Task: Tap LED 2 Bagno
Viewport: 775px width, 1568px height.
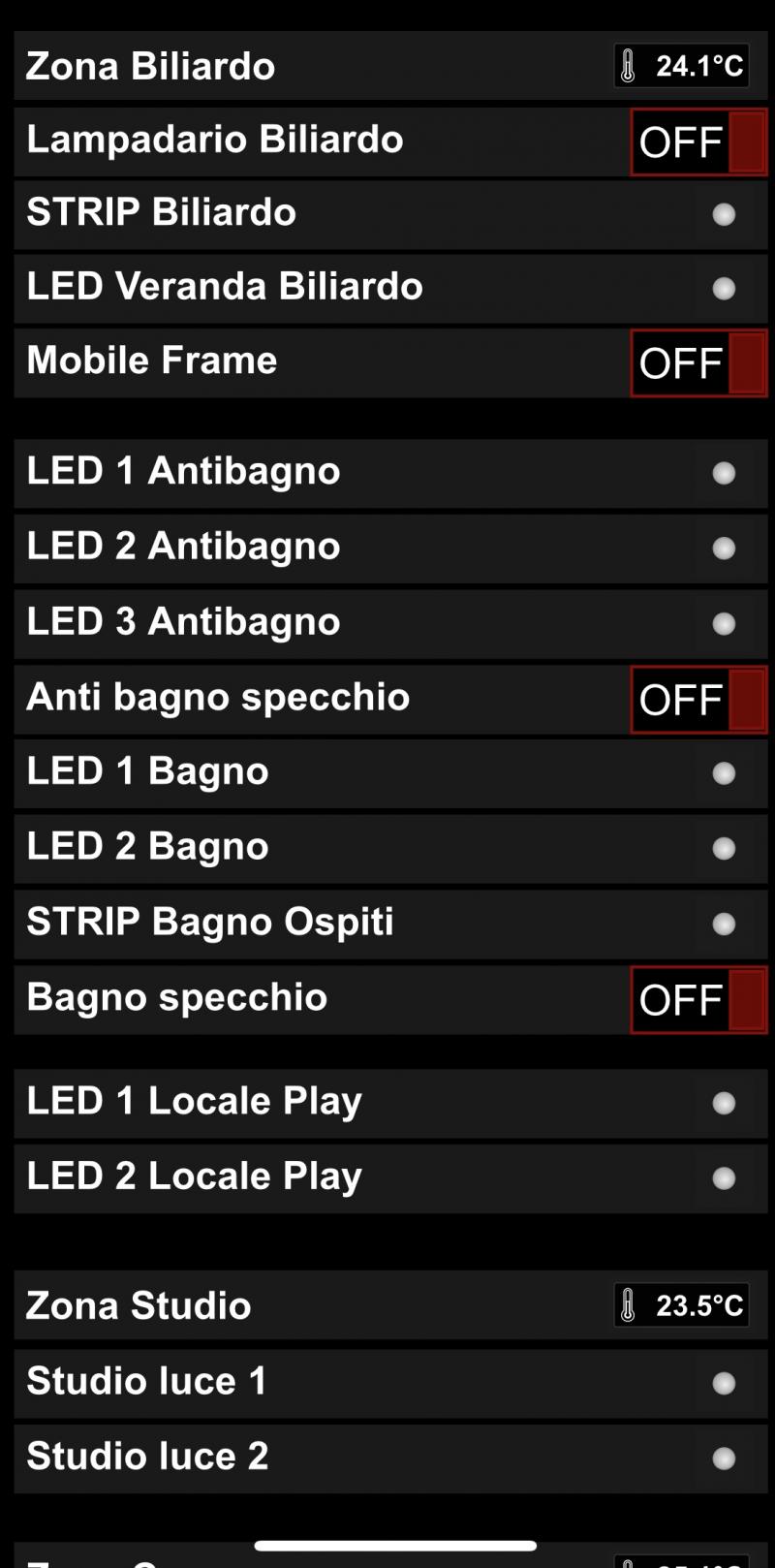Action: [390, 848]
